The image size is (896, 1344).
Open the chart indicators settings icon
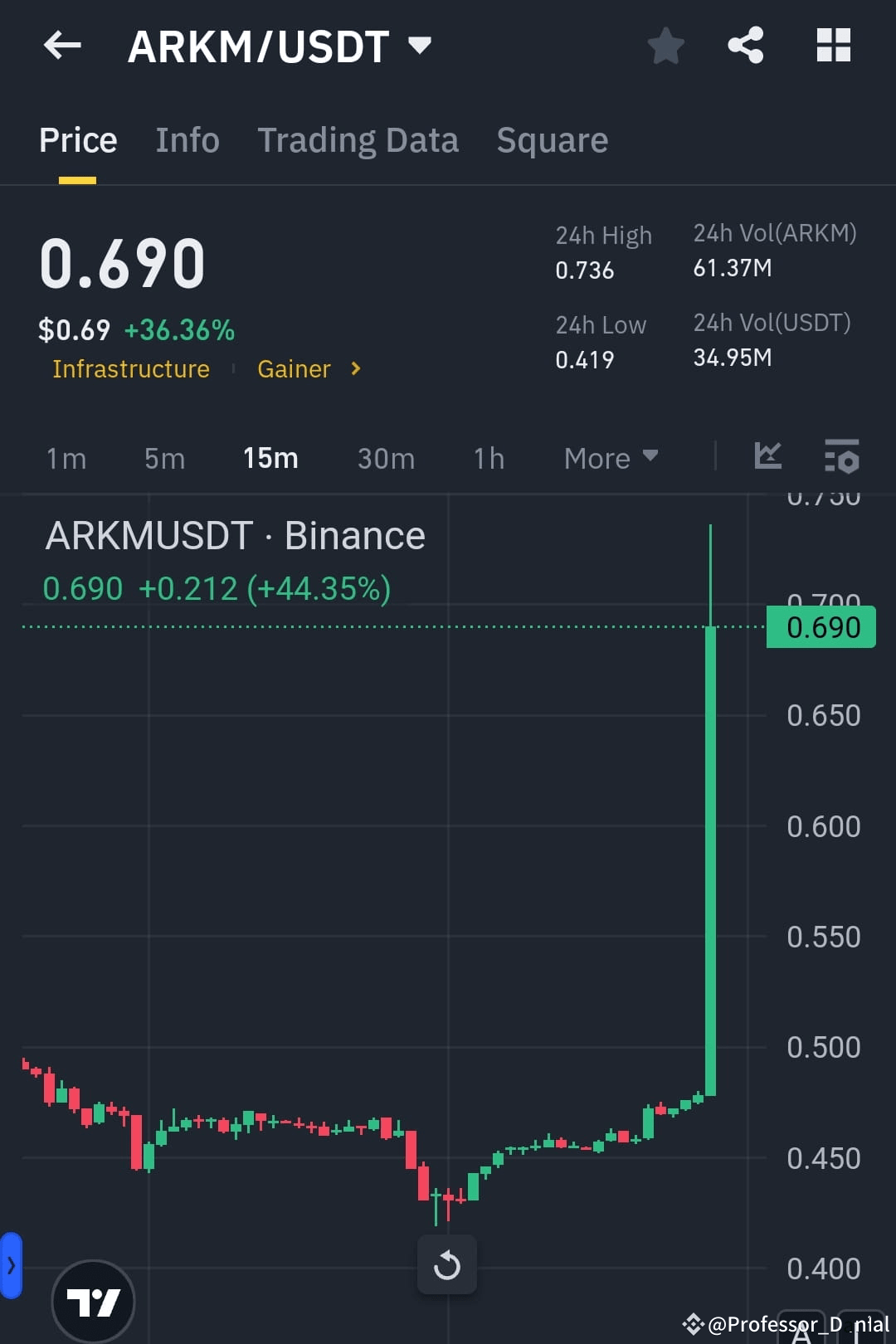pos(841,456)
